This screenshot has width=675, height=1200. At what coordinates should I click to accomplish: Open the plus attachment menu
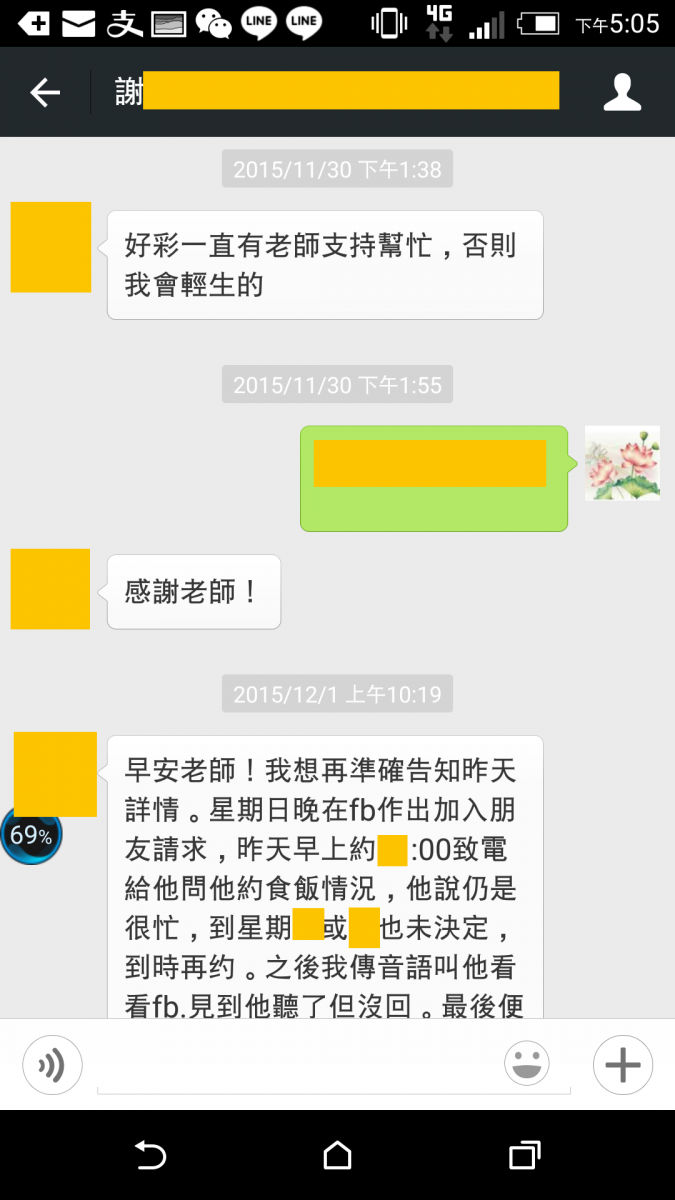[x=622, y=1064]
